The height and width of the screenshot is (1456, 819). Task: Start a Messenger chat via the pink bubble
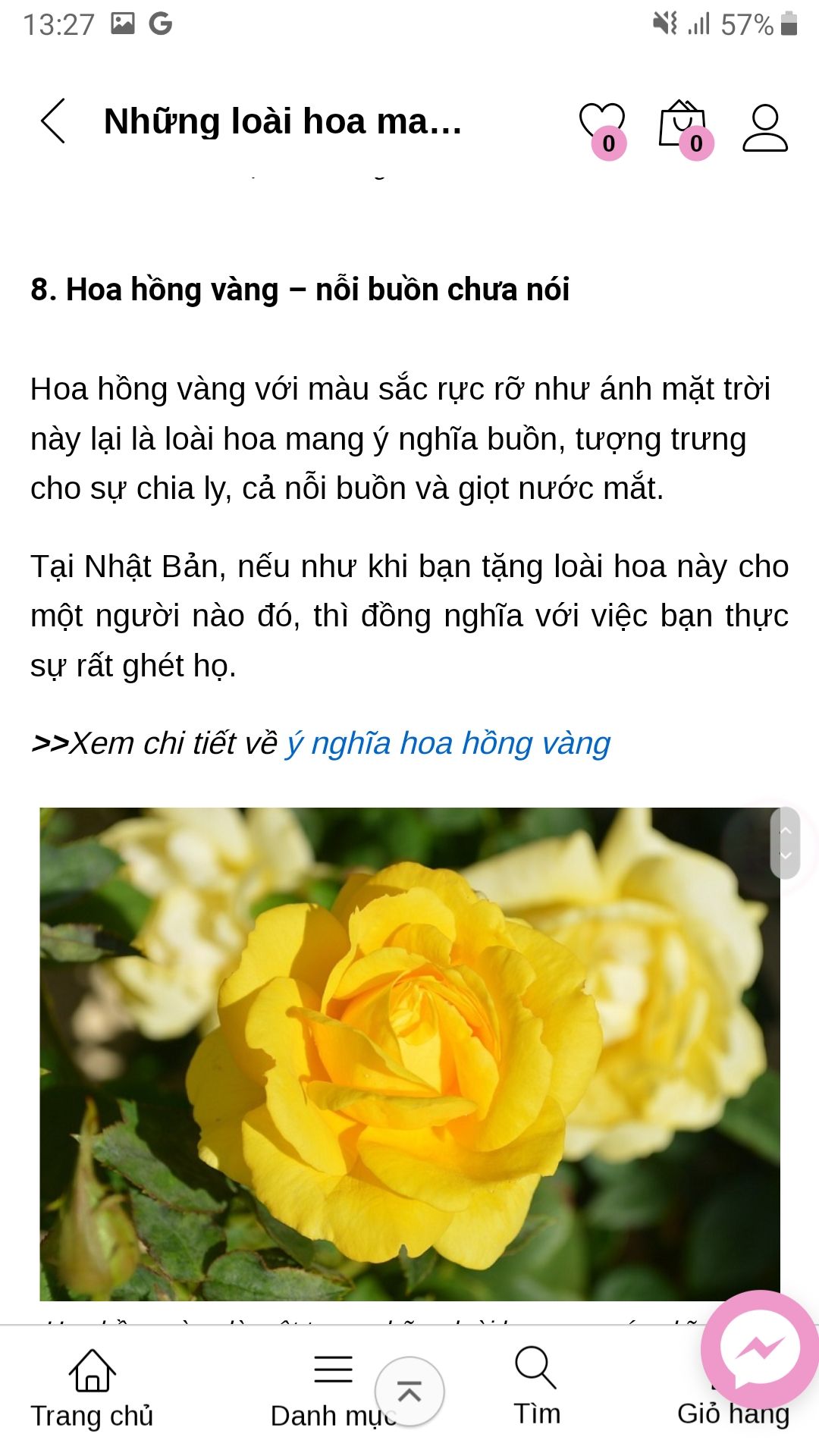(x=759, y=1350)
